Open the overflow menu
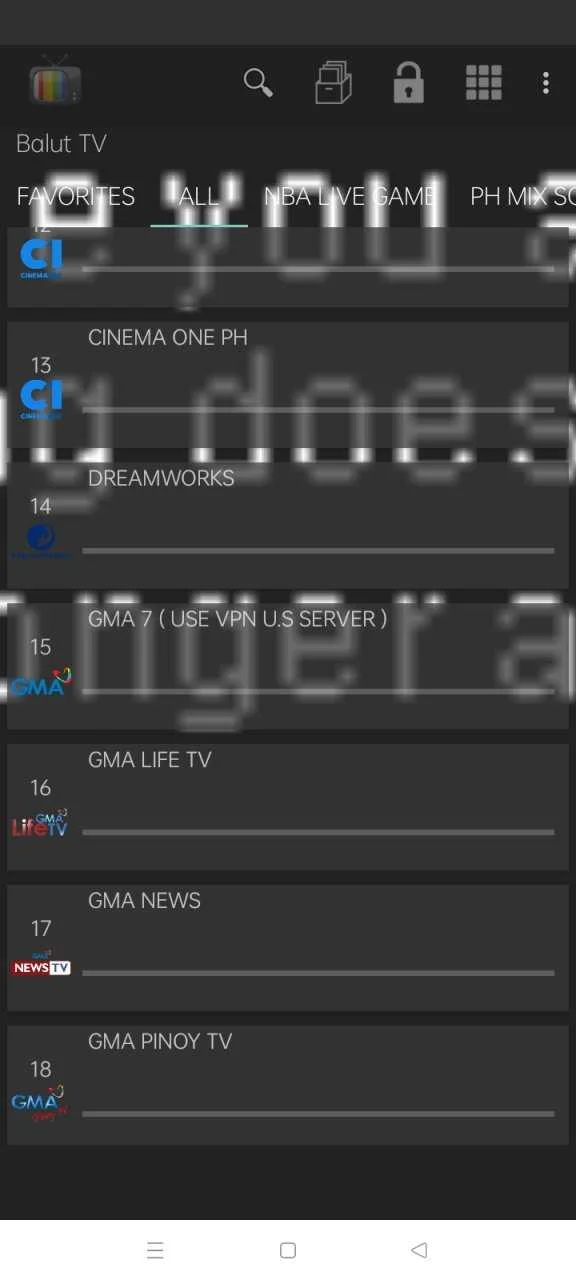This screenshot has height=1280, width=576. pyautogui.click(x=545, y=83)
